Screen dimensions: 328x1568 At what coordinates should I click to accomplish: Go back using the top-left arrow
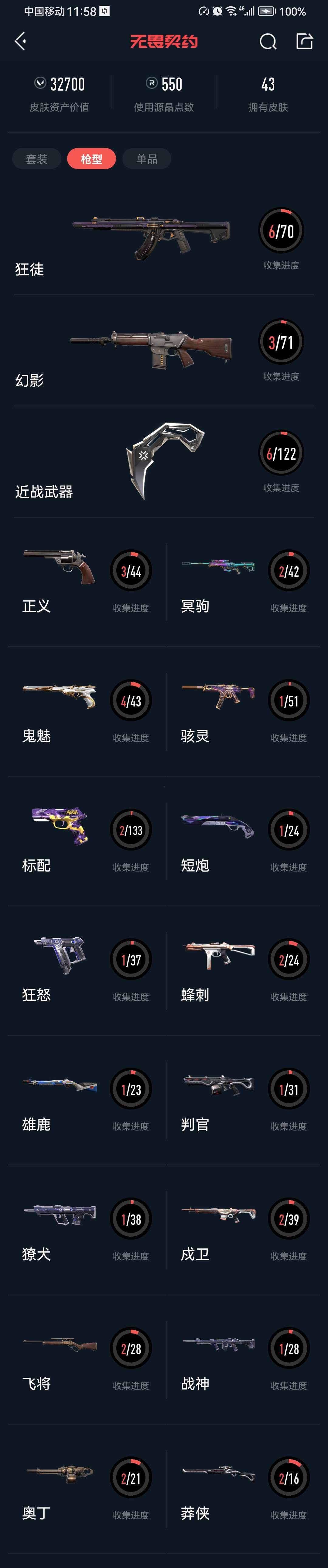[x=20, y=41]
